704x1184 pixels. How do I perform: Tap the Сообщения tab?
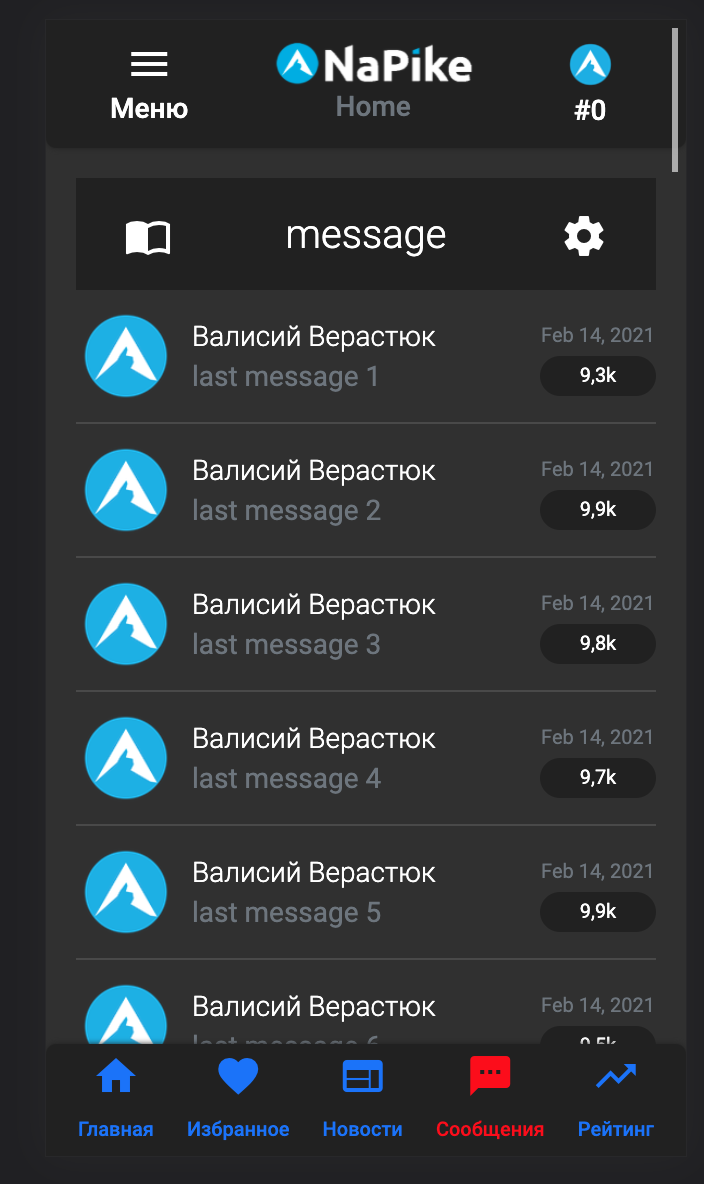[490, 1099]
